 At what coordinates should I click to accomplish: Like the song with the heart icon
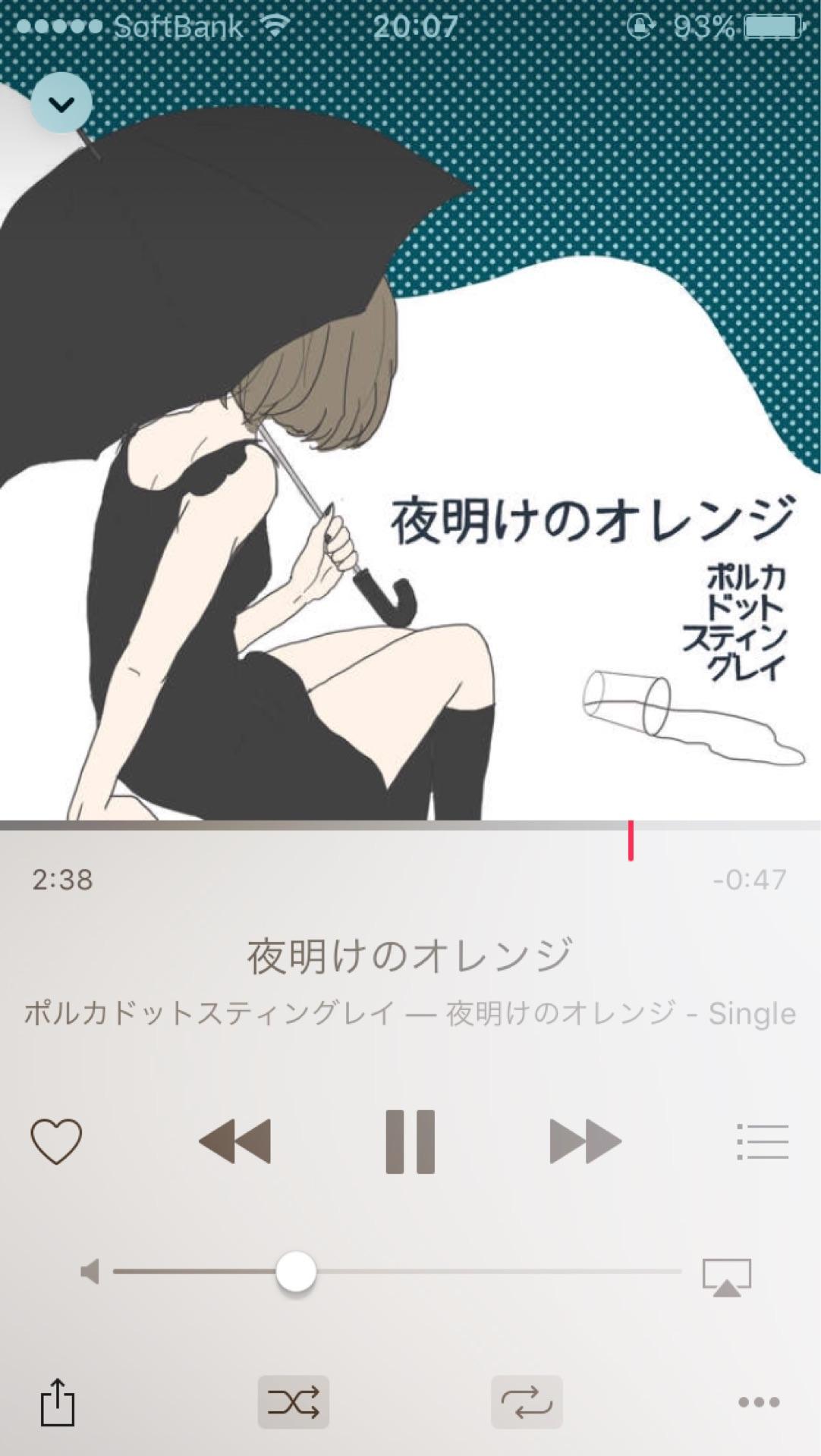(x=56, y=1141)
